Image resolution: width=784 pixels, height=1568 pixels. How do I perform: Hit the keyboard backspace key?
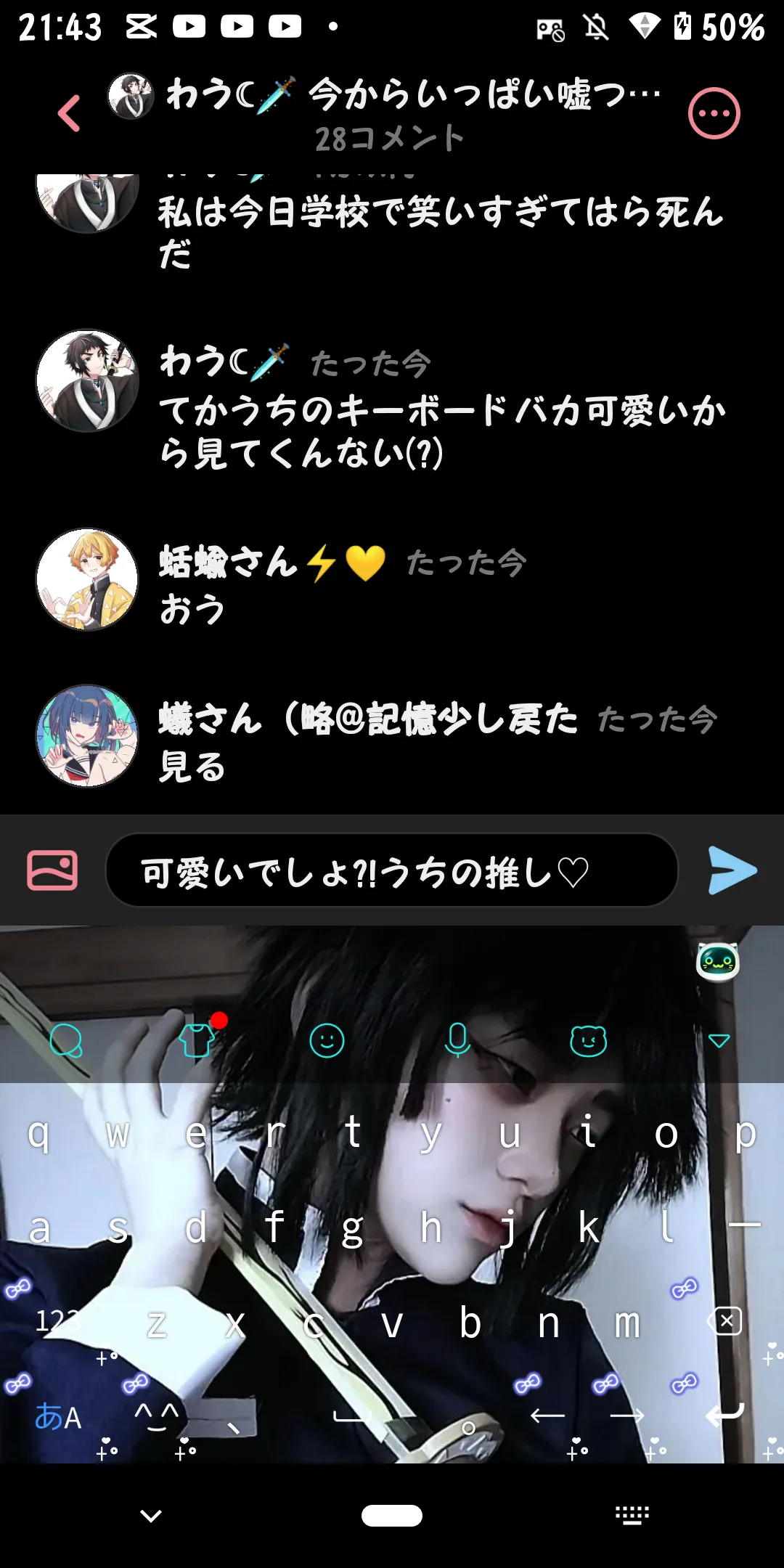(x=725, y=1321)
